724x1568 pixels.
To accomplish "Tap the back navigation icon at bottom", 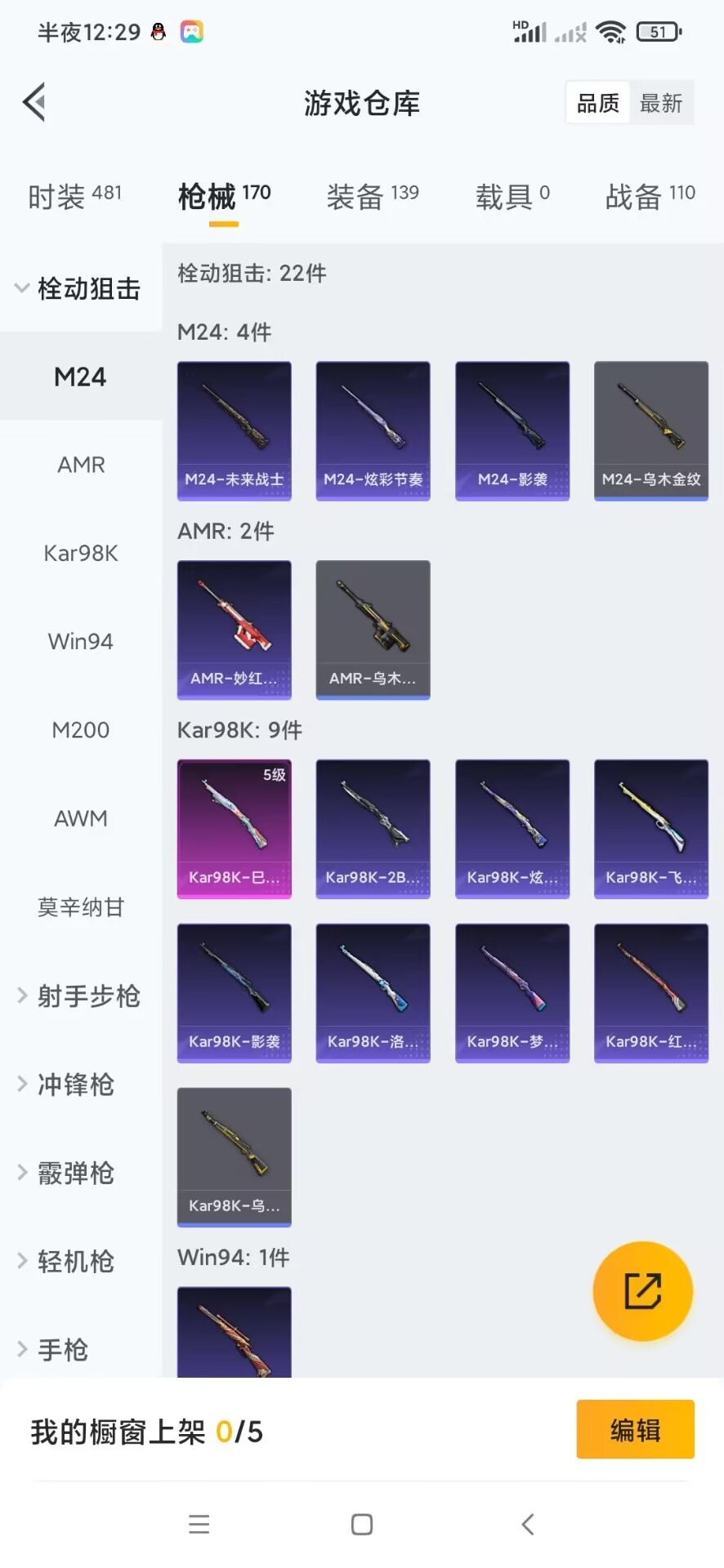I will pos(526,1524).
